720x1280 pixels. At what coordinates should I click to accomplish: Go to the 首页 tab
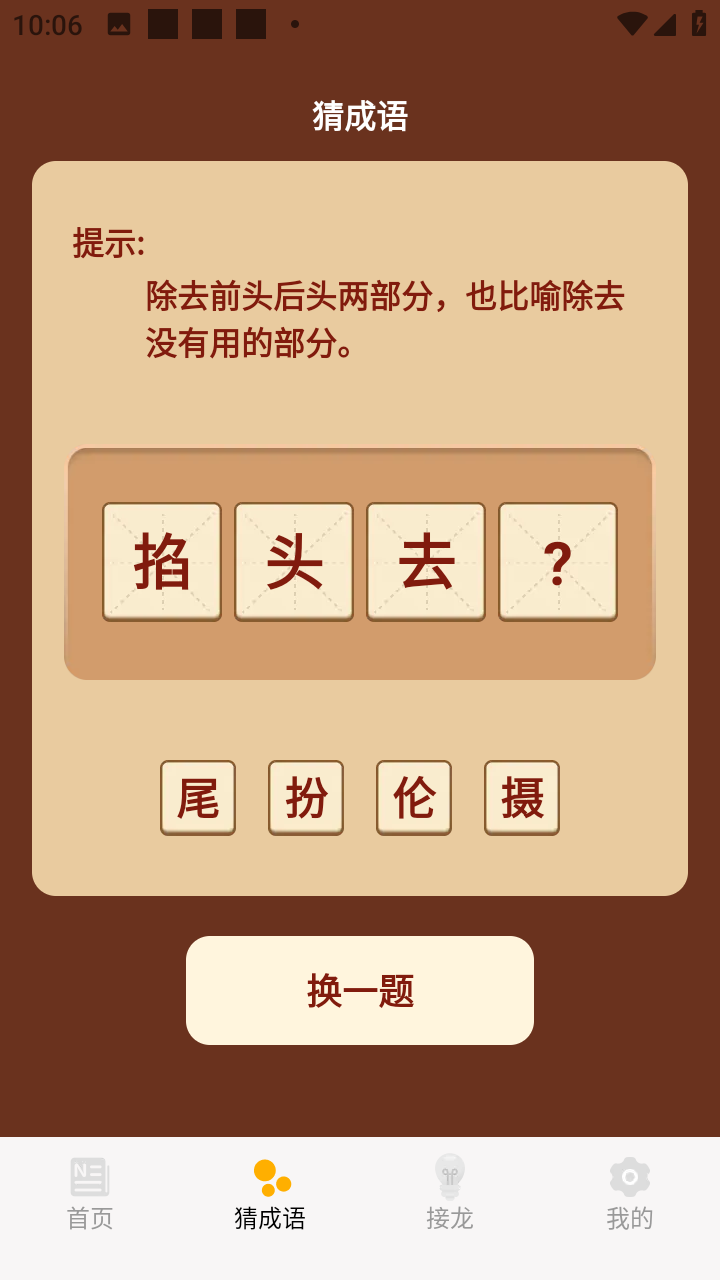pos(90,1194)
